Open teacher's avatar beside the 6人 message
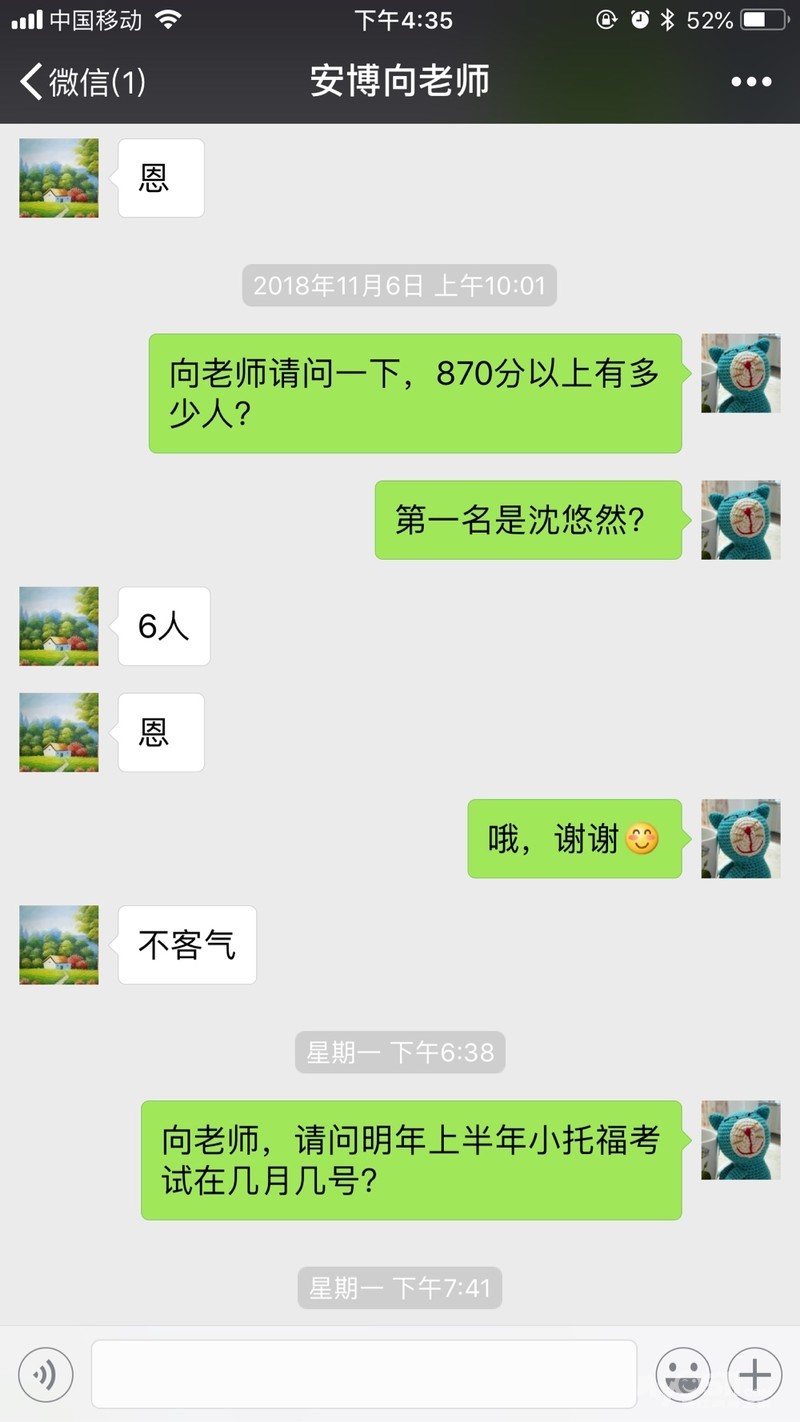Viewport: 800px width, 1422px height. tap(59, 626)
